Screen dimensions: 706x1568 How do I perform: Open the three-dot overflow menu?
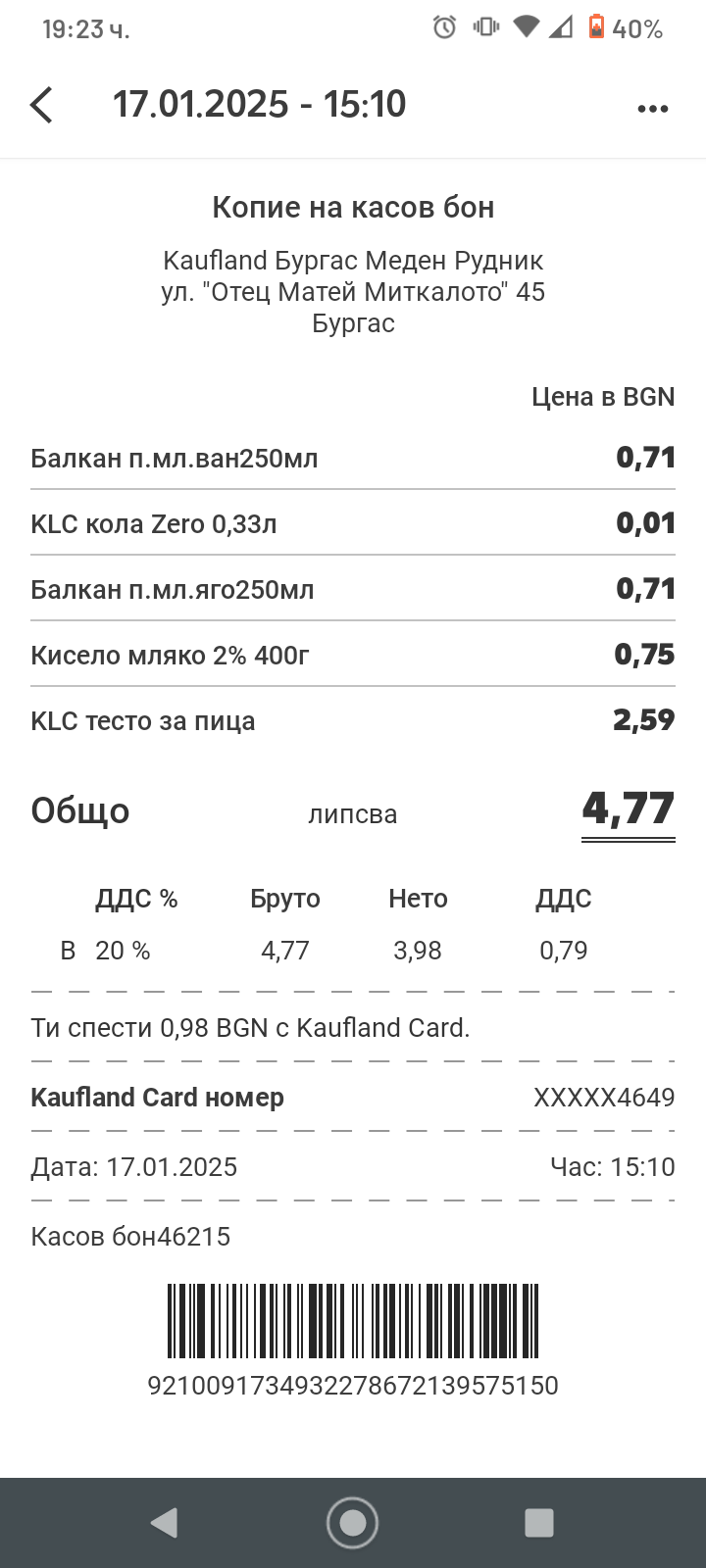[652, 108]
